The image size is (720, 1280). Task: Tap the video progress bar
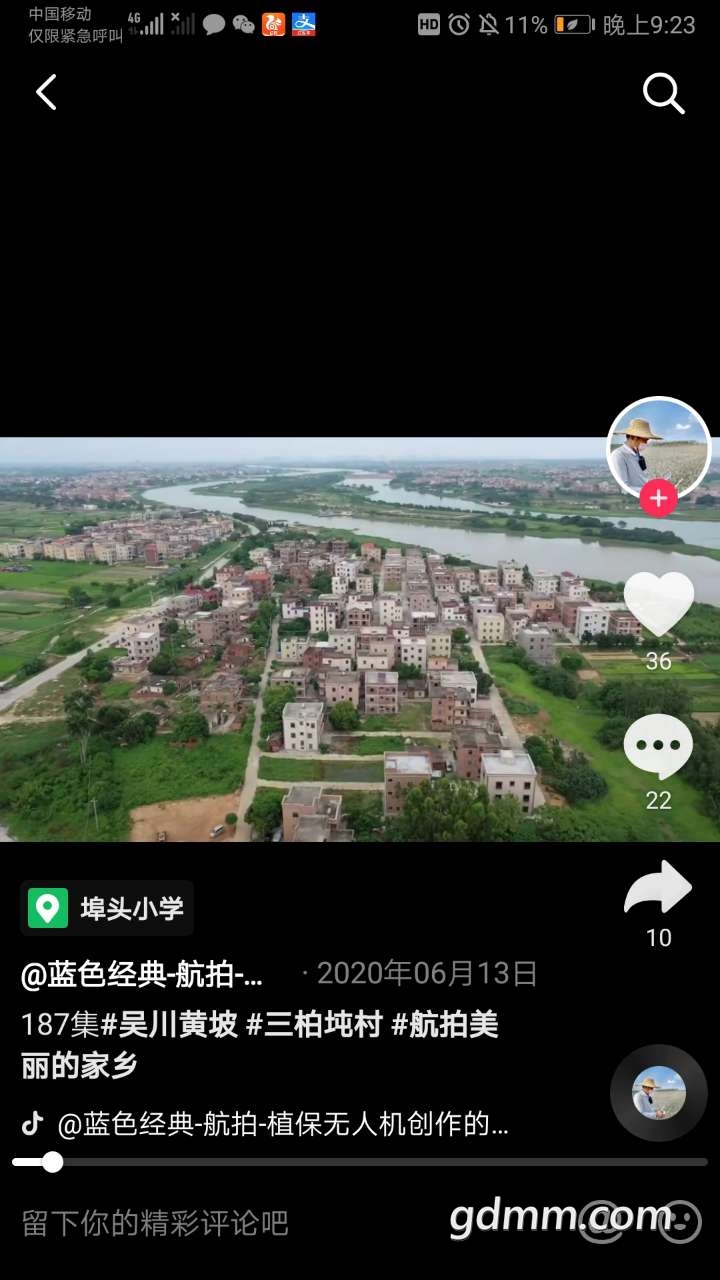(x=360, y=1162)
